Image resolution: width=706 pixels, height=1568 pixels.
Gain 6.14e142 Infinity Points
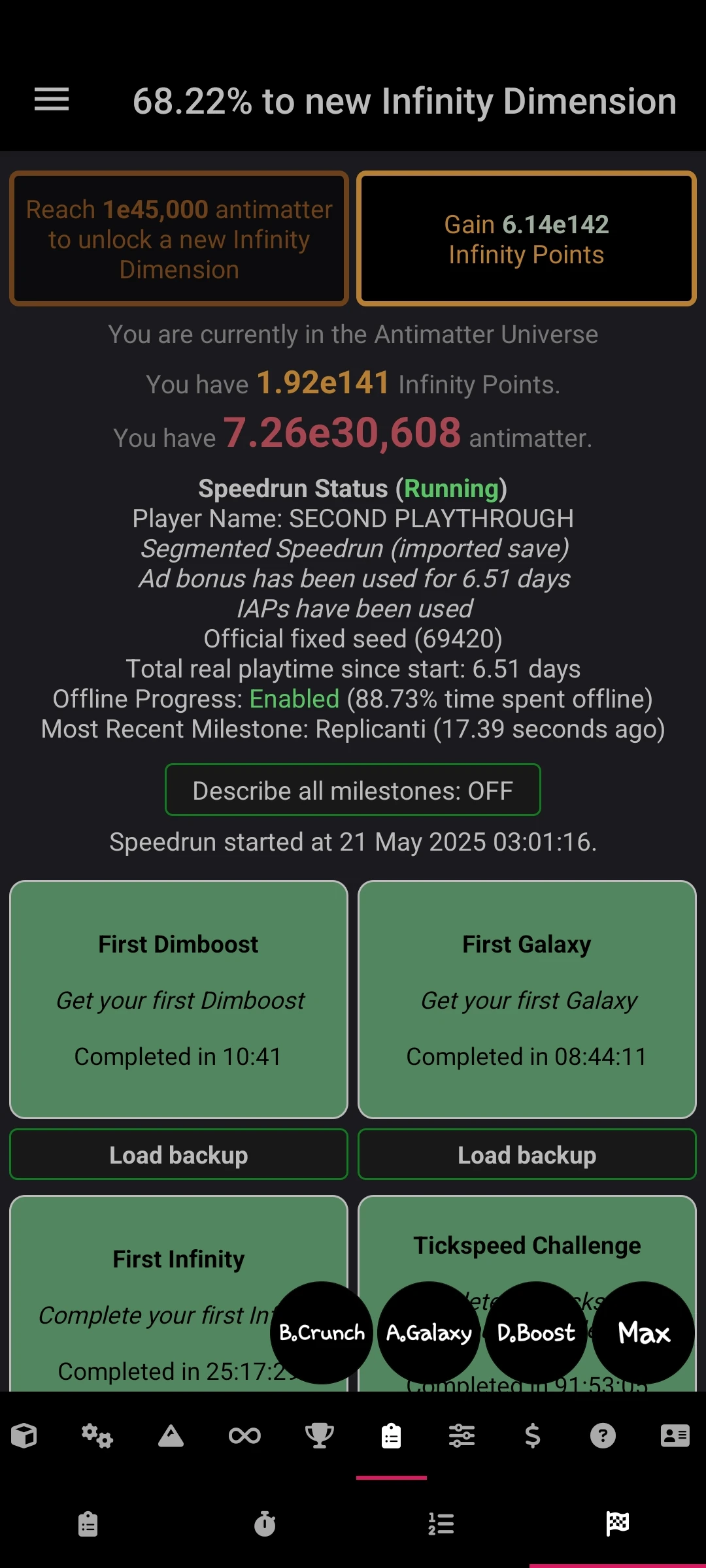526,238
